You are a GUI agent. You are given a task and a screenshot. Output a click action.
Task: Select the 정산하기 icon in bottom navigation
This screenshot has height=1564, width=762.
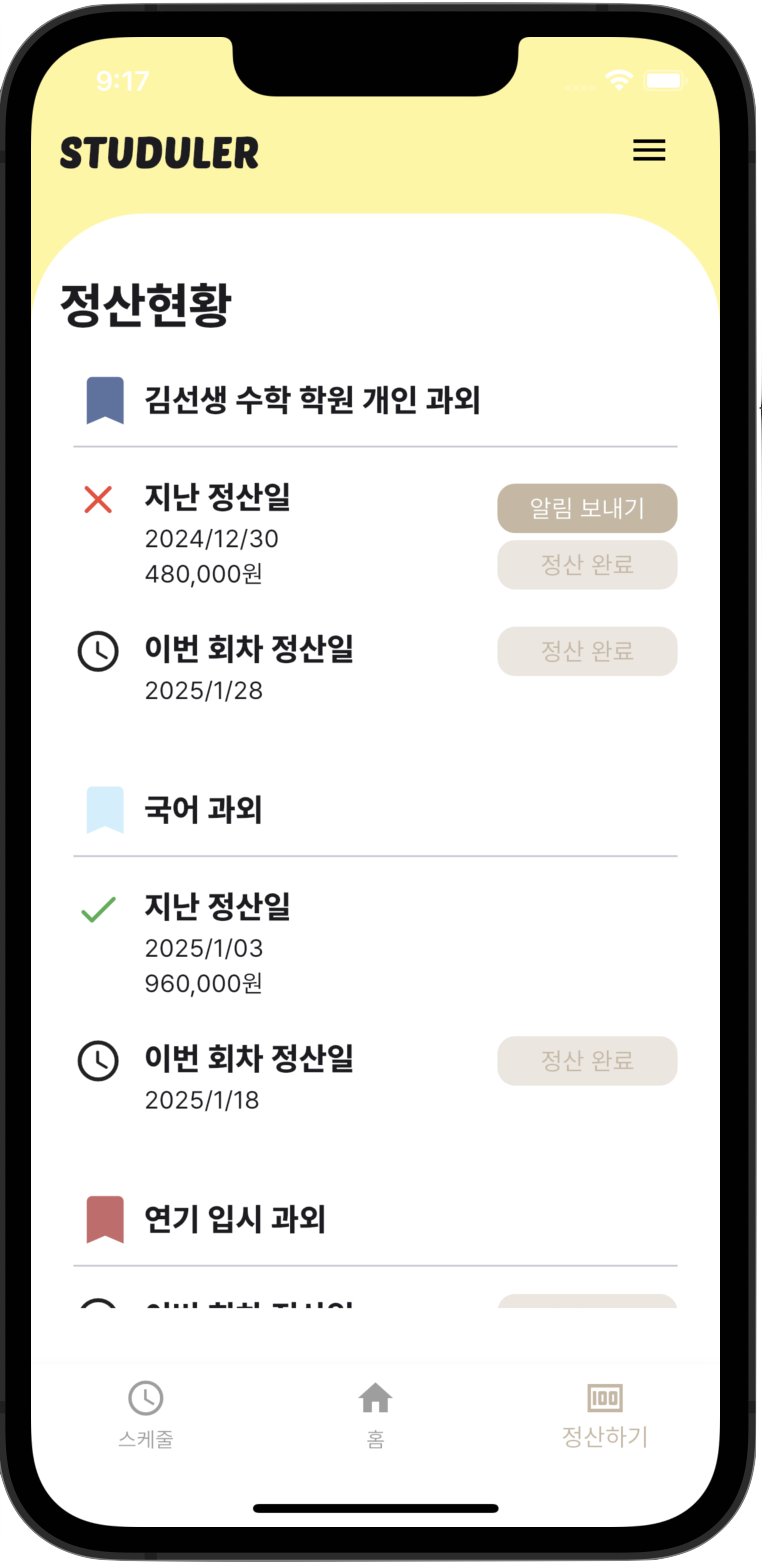click(604, 1396)
